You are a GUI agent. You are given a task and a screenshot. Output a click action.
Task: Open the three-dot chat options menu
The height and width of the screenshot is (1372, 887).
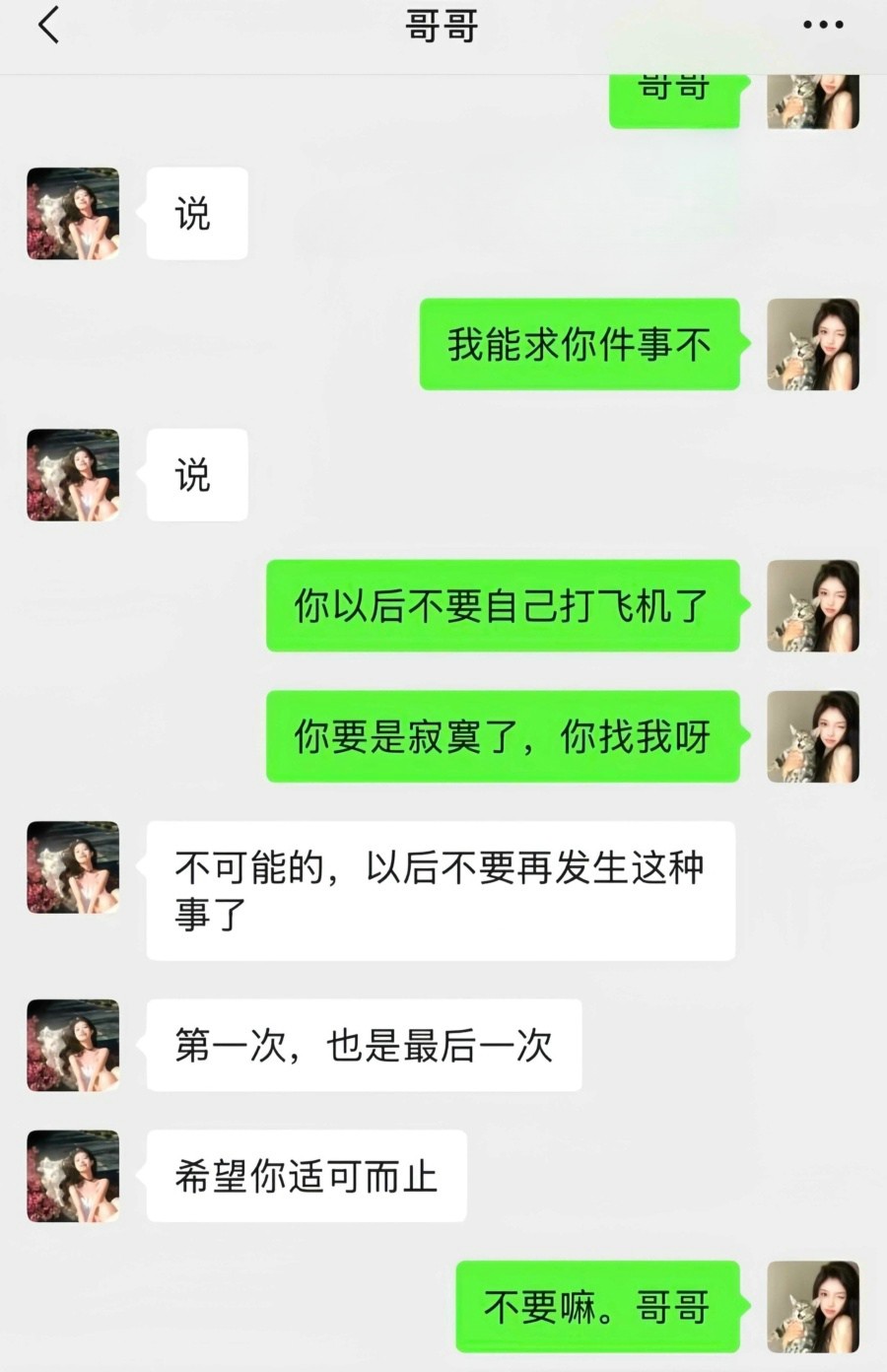tap(823, 26)
